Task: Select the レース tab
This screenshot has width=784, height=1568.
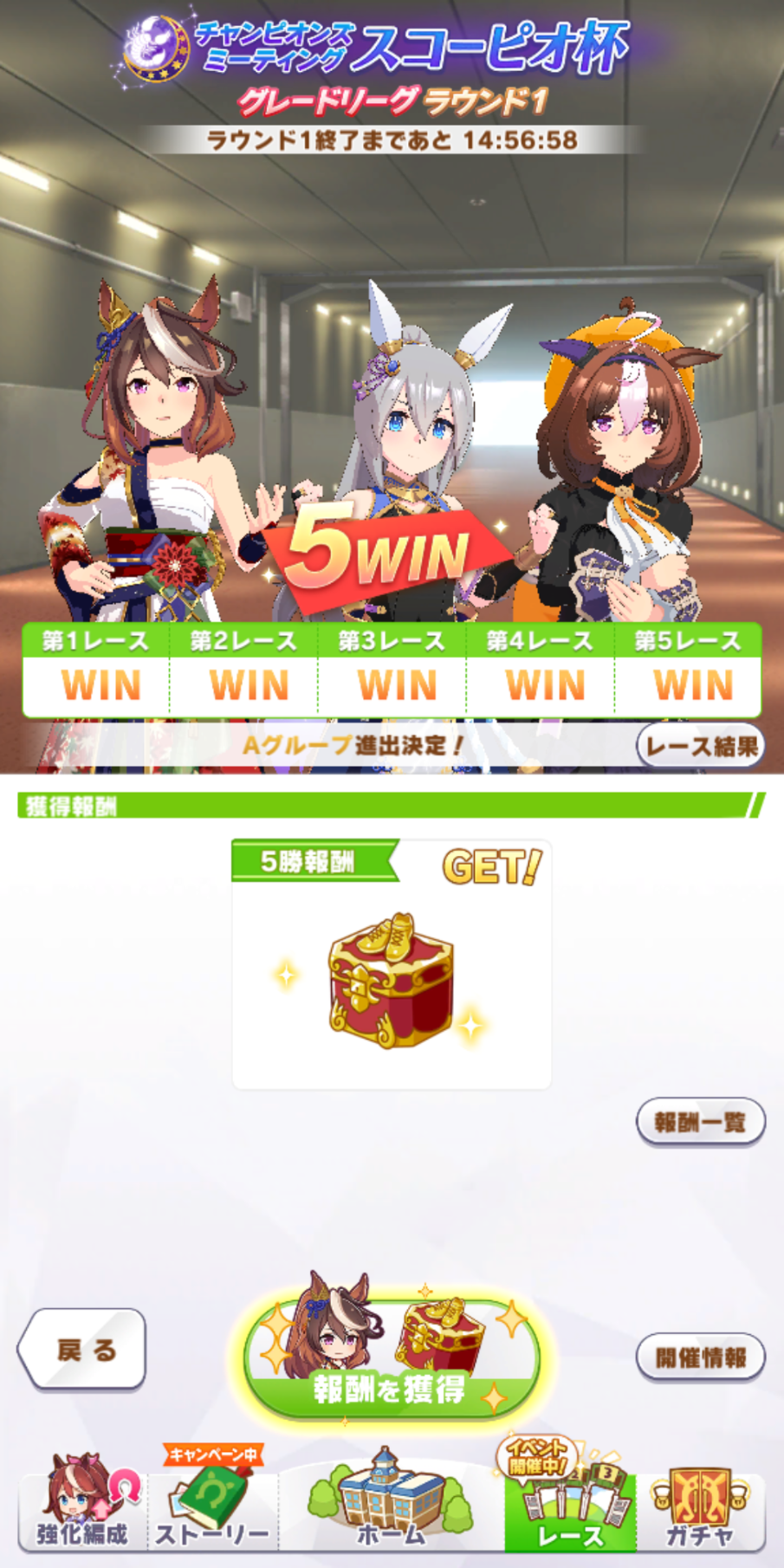Action: (570, 1504)
